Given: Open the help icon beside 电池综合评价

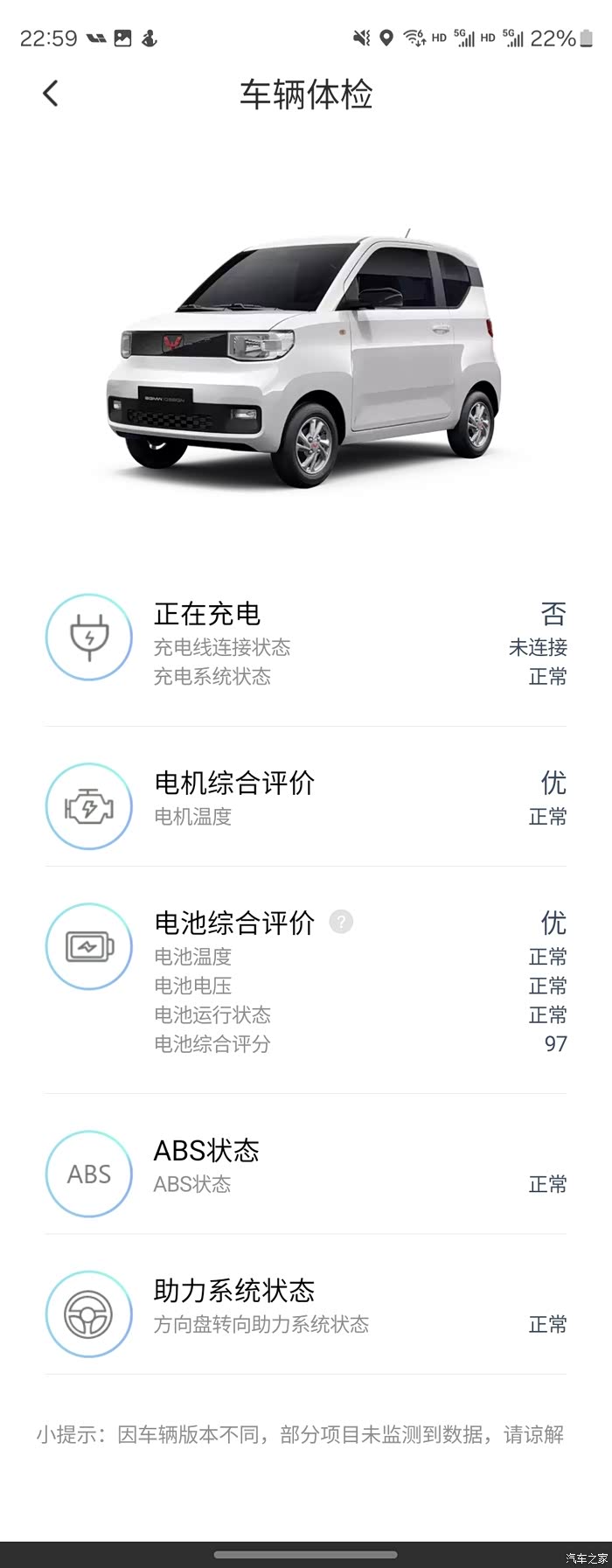Looking at the screenshot, I should [341, 922].
